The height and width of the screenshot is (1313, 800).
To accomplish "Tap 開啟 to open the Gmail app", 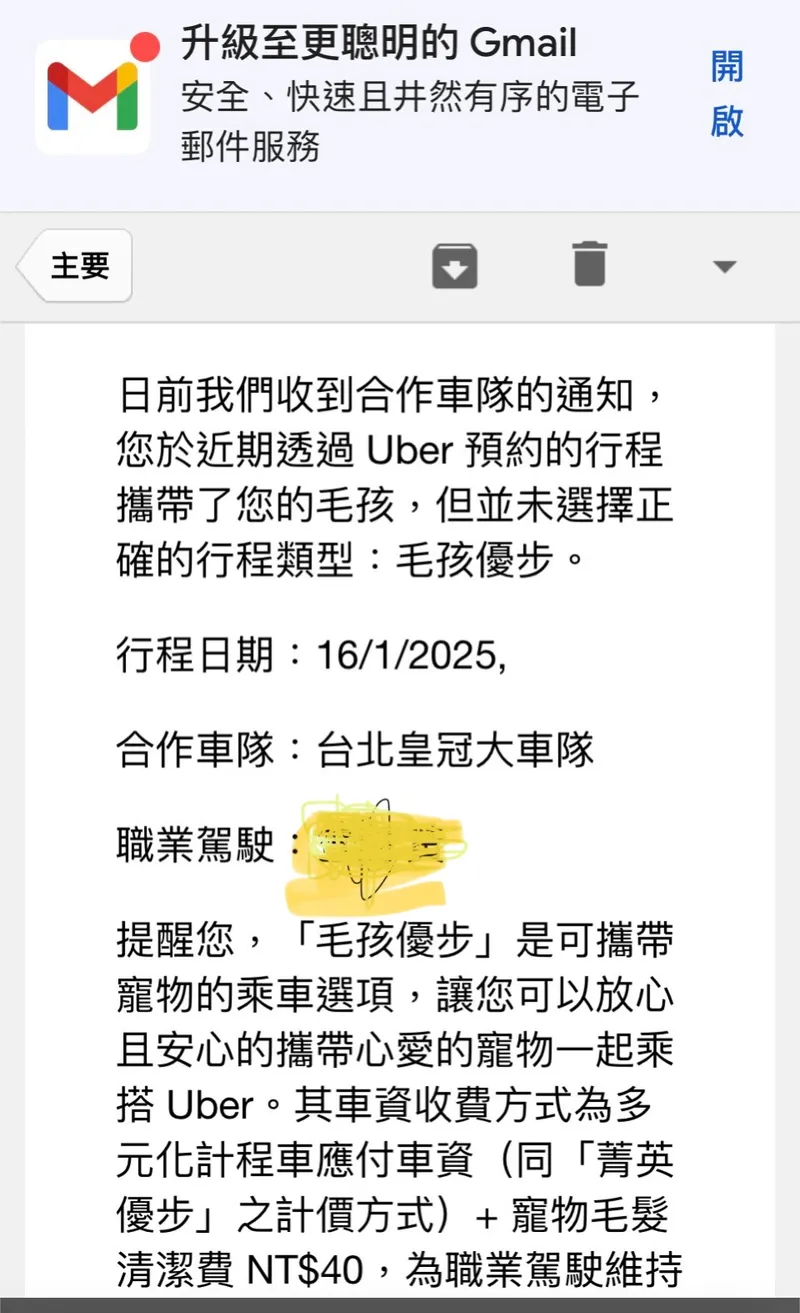I will click(727, 95).
